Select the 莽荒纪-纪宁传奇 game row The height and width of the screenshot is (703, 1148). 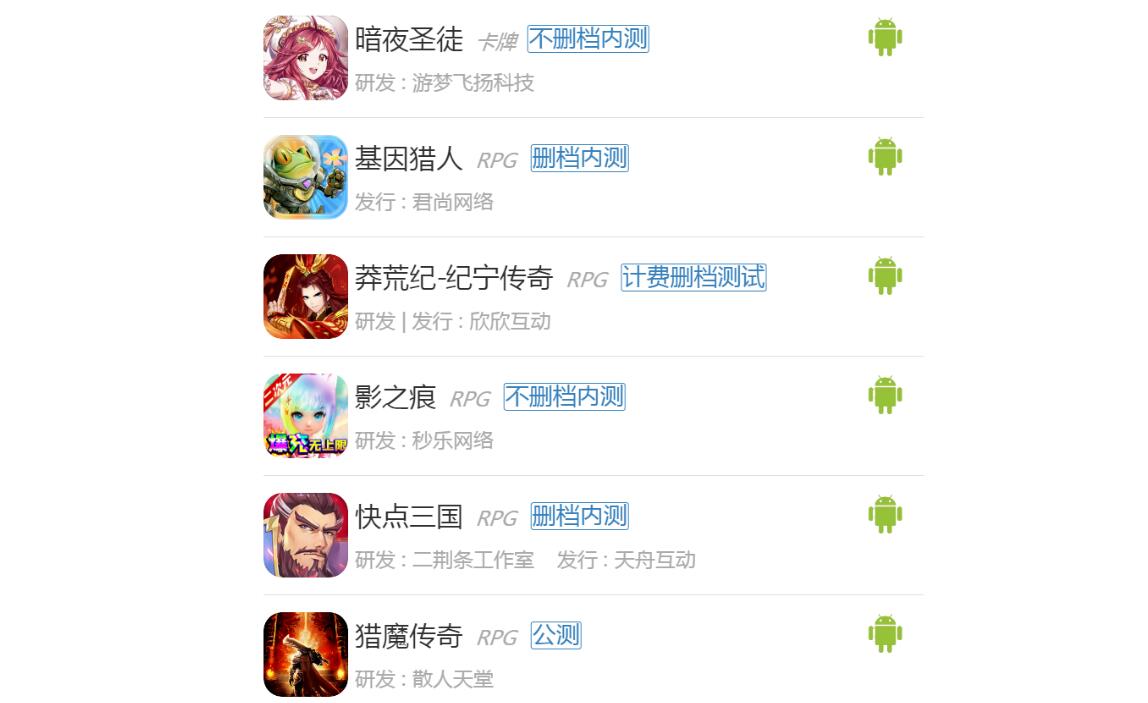(453, 278)
